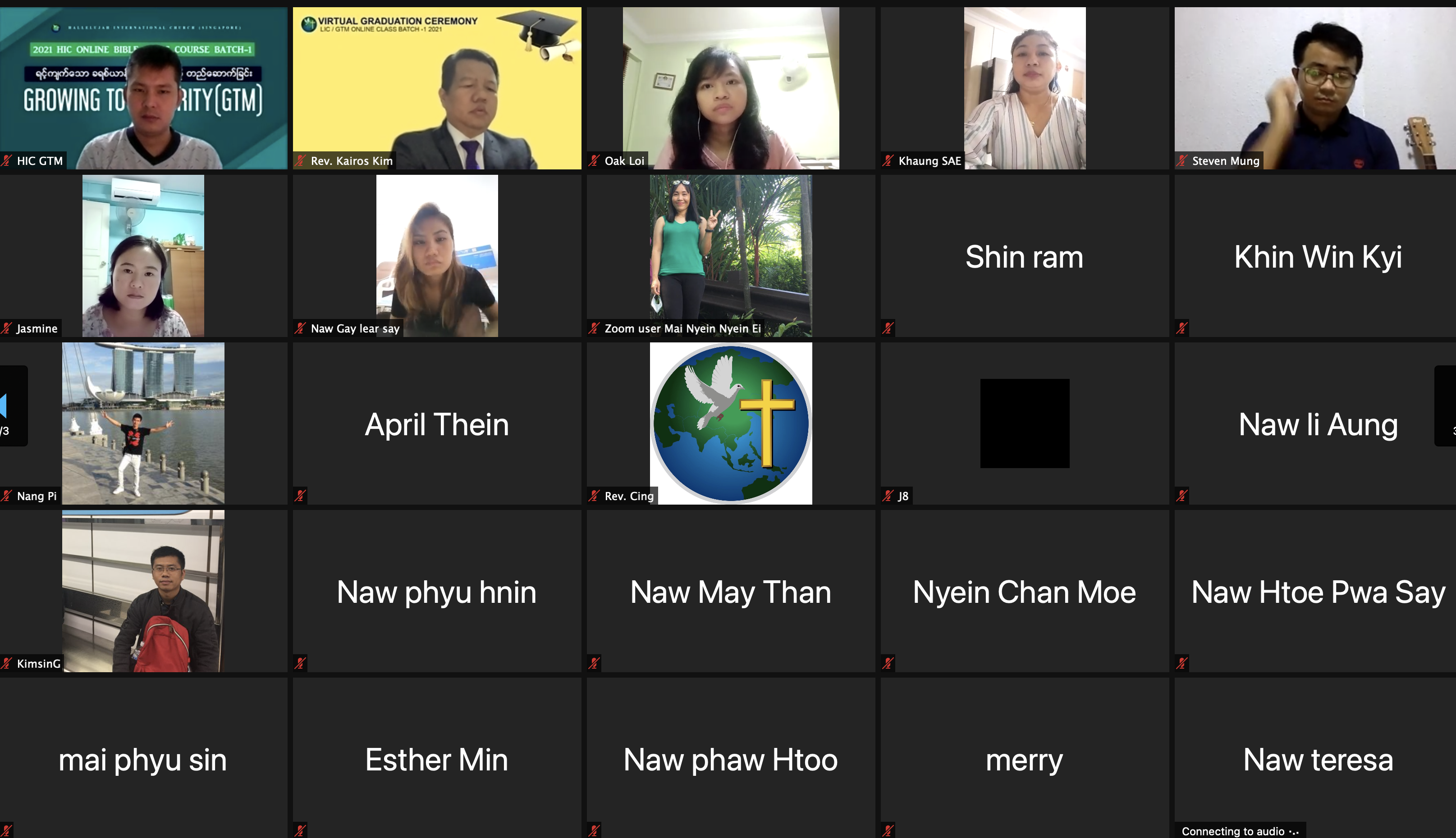Tap Steven Mung's video tile
The width and height of the screenshot is (1456, 838).
pos(1315,88)
